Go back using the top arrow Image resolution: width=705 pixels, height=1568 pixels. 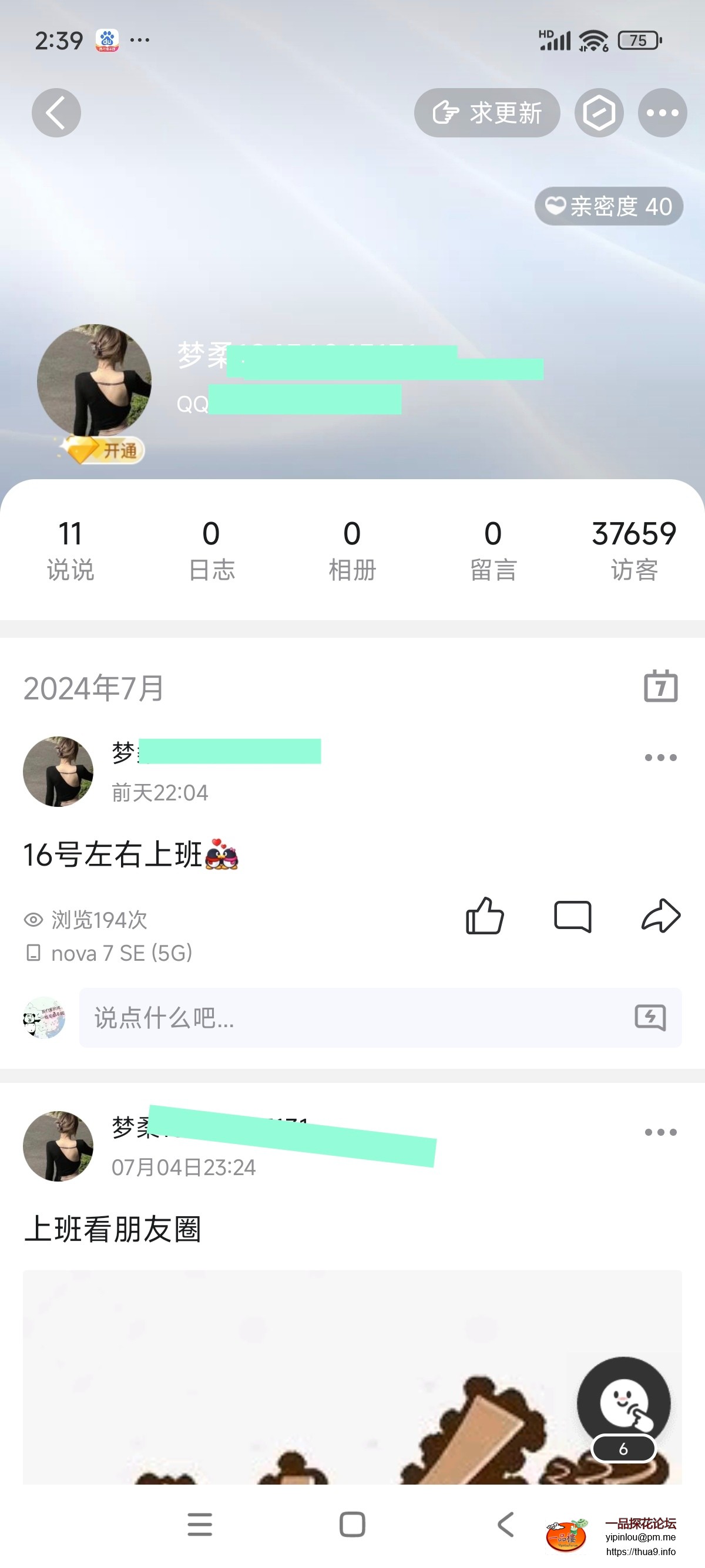(x=56, y=113)
